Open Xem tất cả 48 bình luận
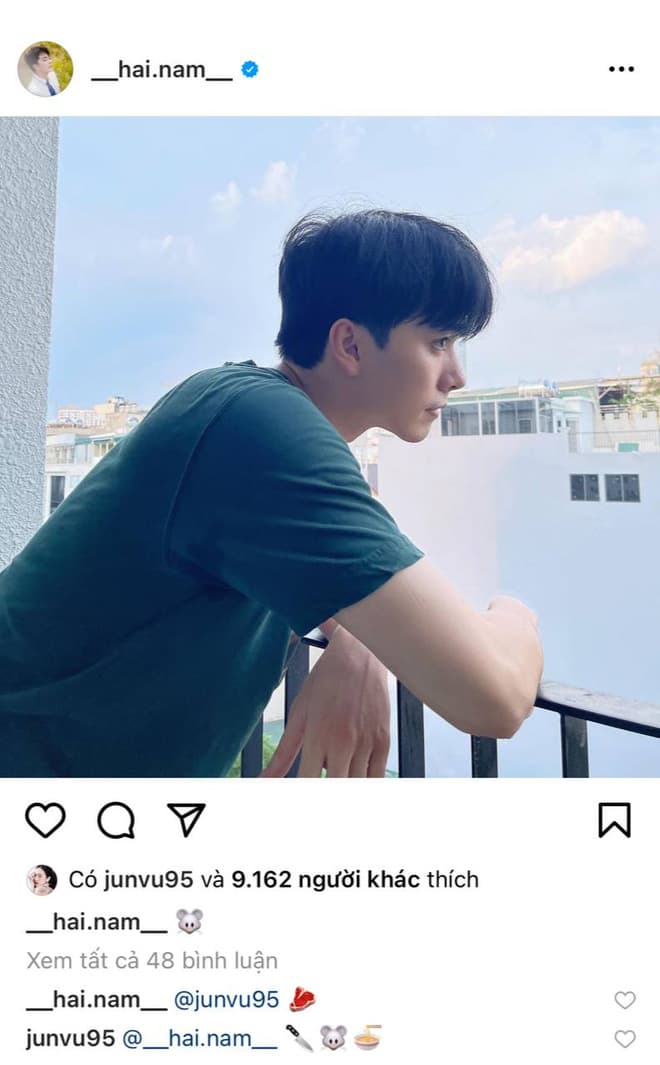The width and height of the screenshot is (660, 1065). click(152, 961)
